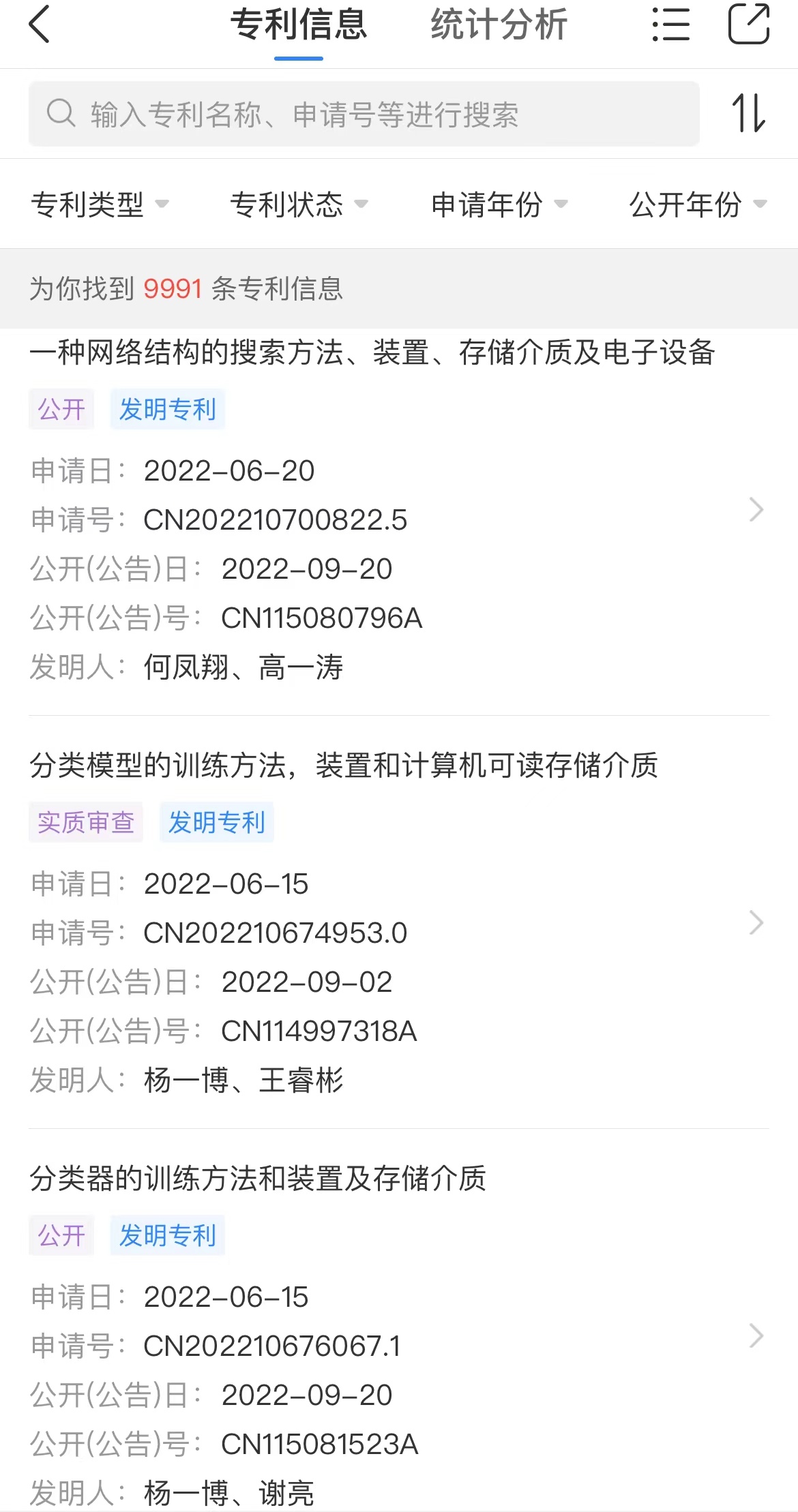
Task: Expand the 专利状态 filter dropdown
Action: (299, 204)
